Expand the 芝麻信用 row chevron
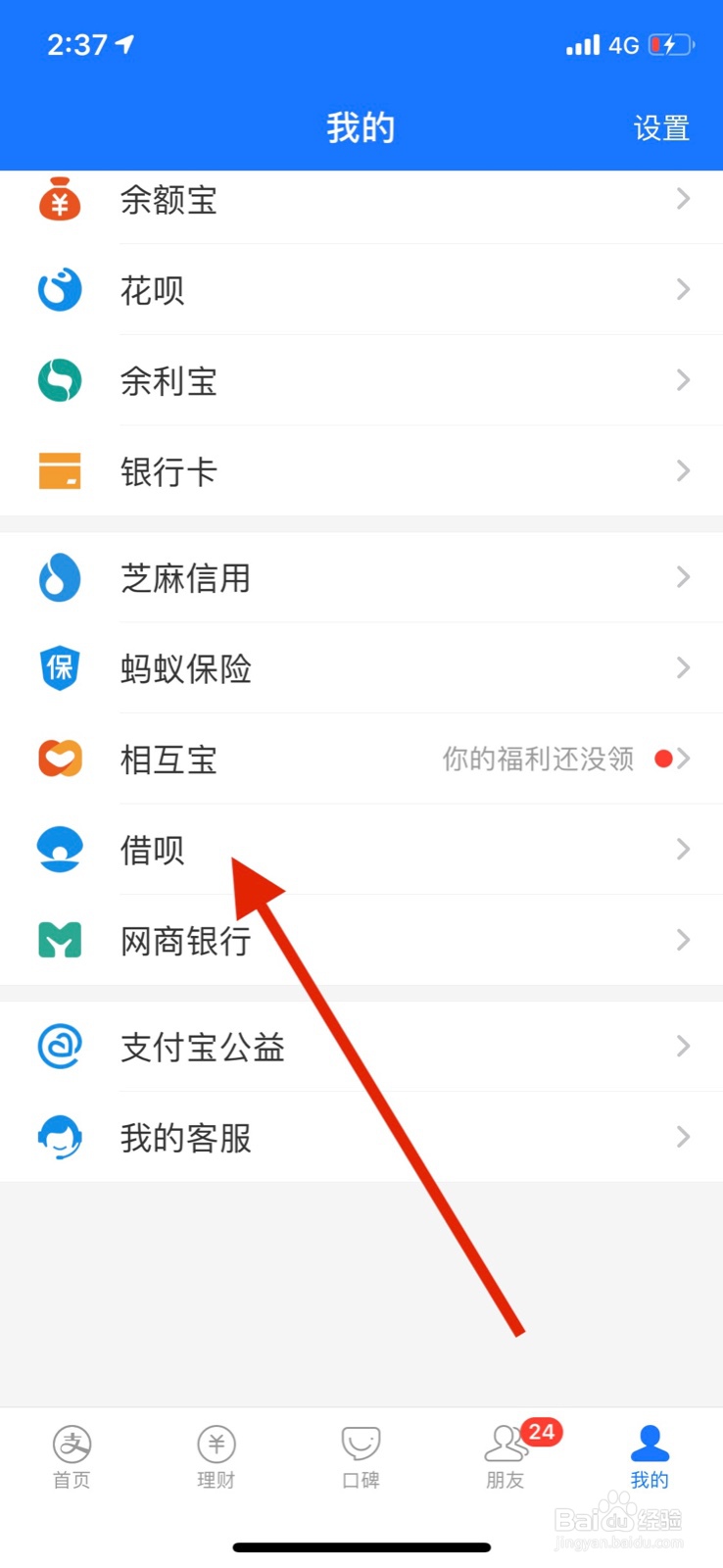The height and width of the screenshot is (1568, 723). pyautogui.click(x=683, y=577)
